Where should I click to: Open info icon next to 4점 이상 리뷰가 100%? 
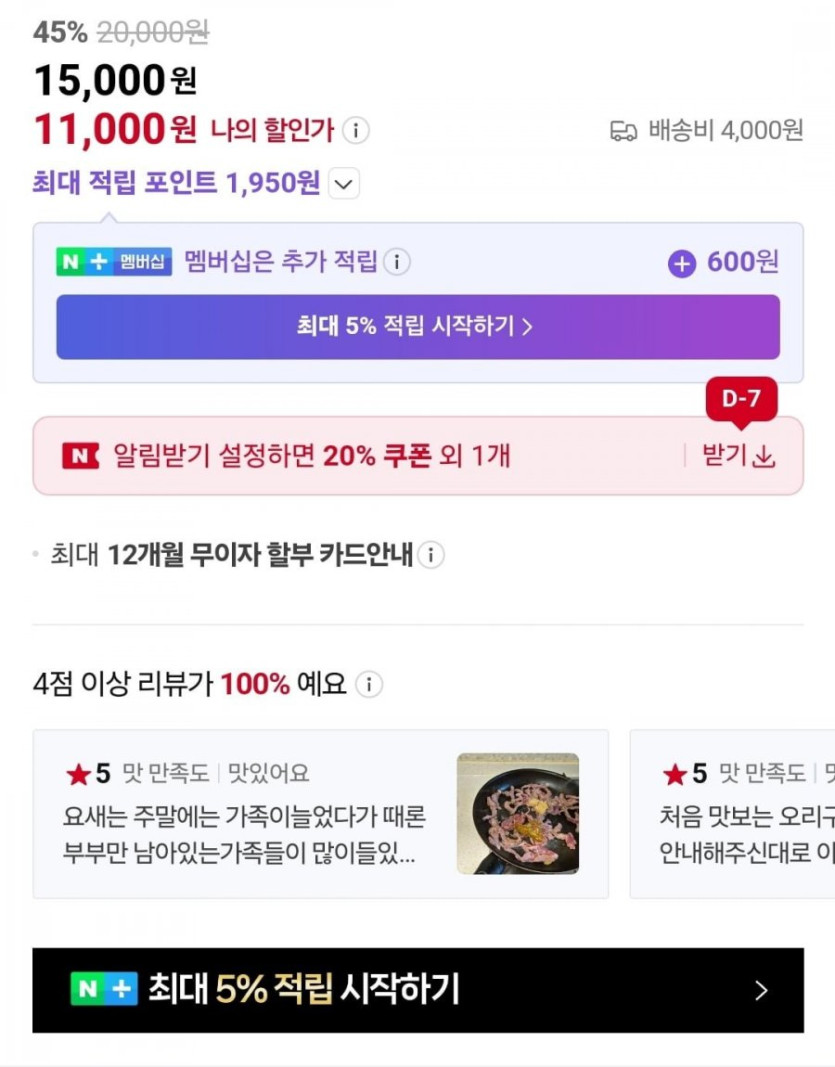tap(369, 685)
